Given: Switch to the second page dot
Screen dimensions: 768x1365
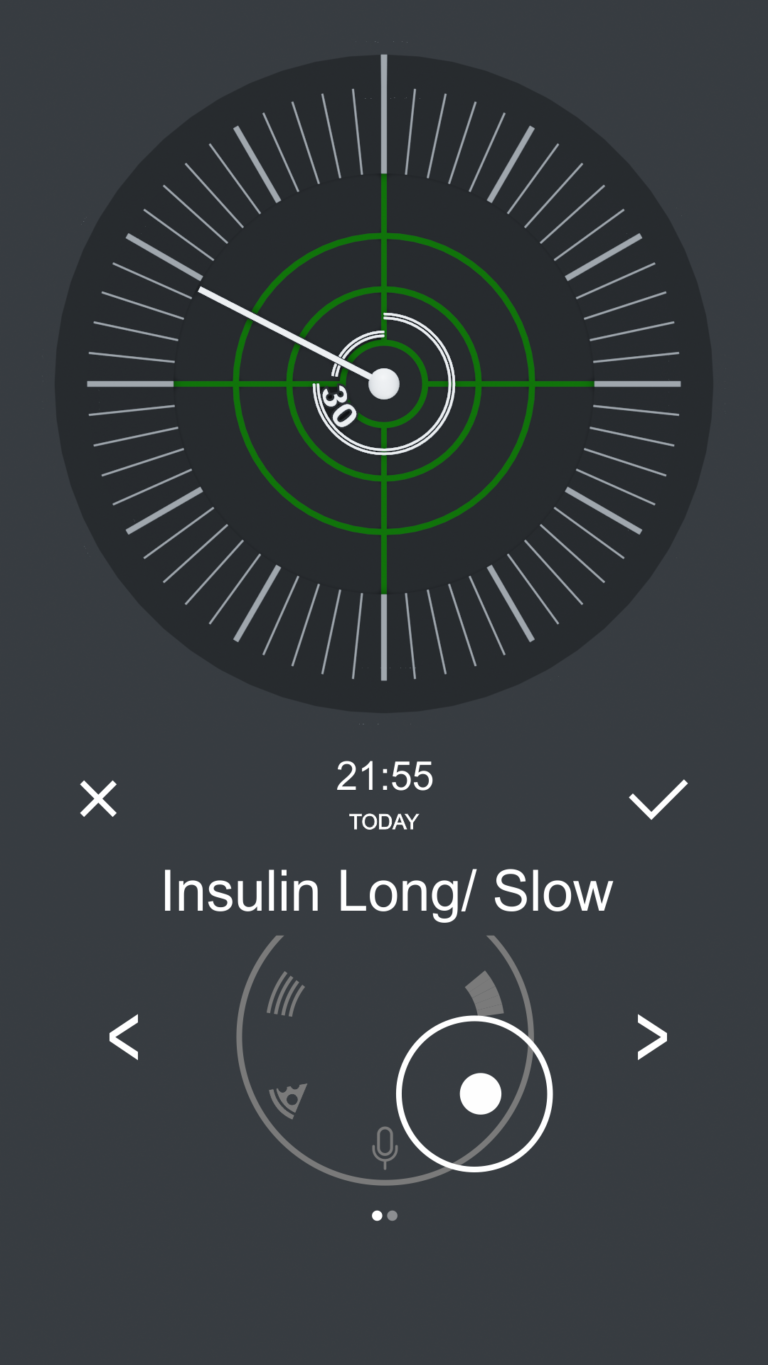Looking at the screenshot, I should (x=392, y=1216).
